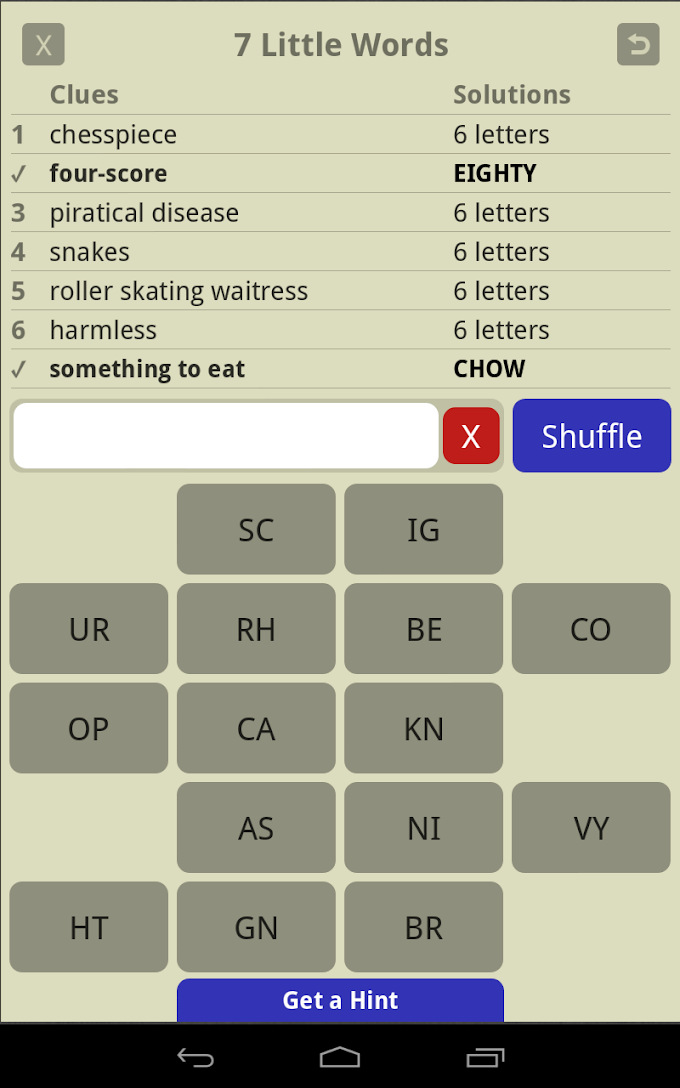This screenshot has height=1088, width=680.
Task: Pick the KN letter tile
Action: 423,728
